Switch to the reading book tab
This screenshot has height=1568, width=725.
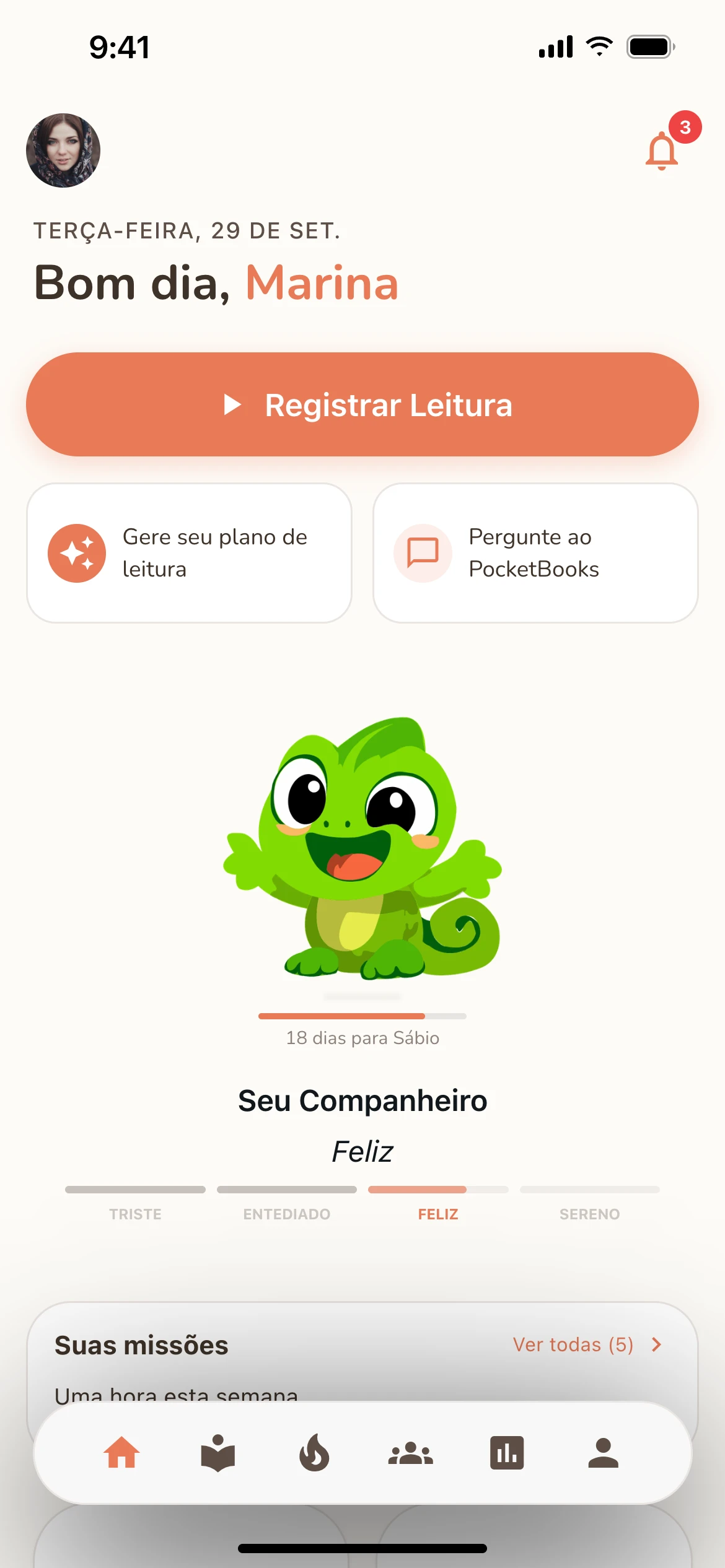point(218,1453)
